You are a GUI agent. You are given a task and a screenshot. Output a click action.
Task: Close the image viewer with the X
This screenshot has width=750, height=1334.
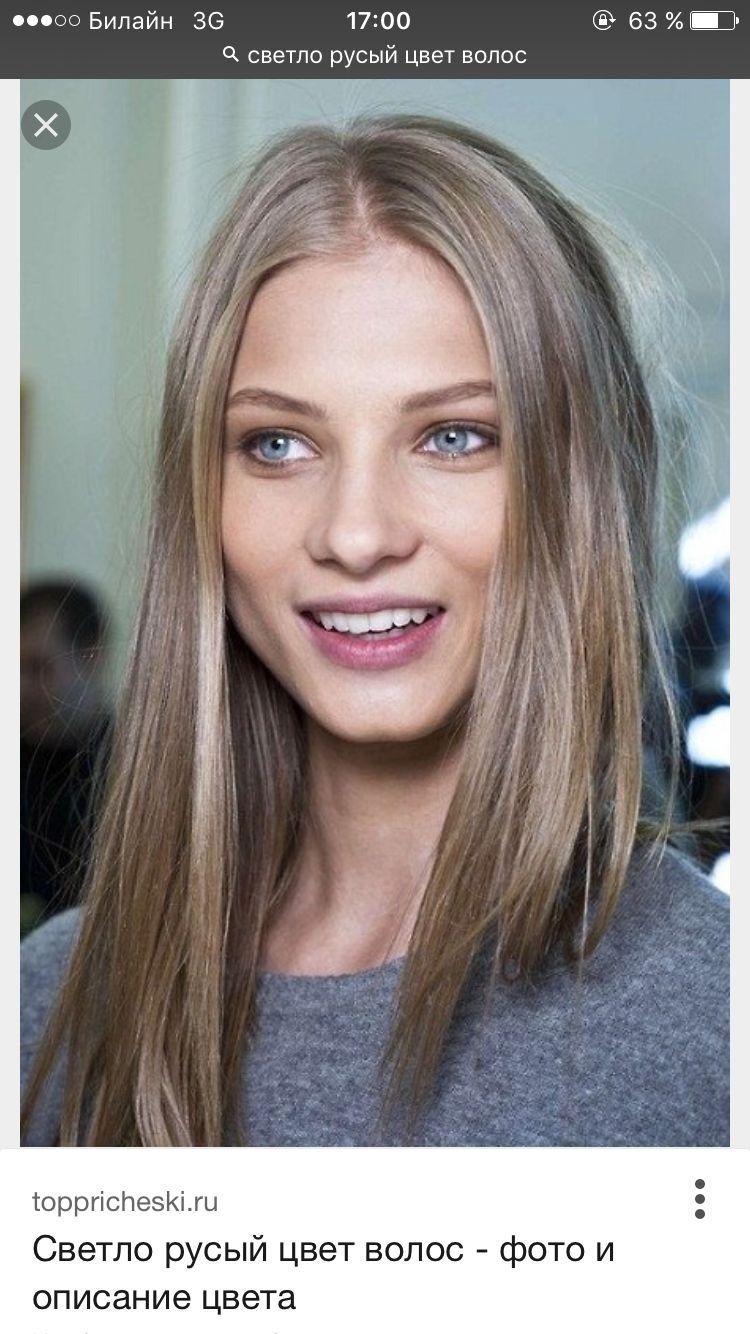coord(46,125)
